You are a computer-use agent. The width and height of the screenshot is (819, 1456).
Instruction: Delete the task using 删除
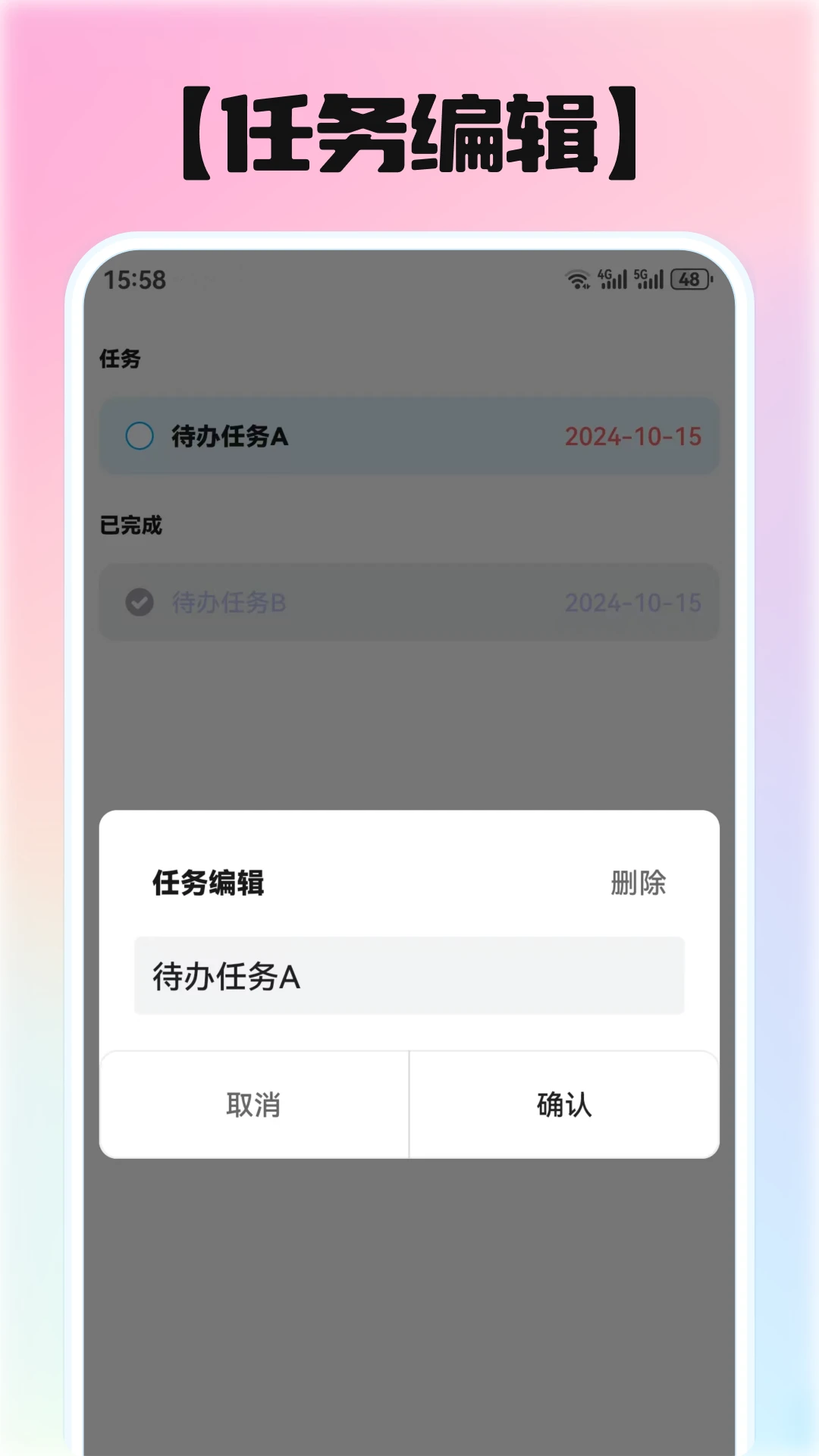tap(638, 882)
